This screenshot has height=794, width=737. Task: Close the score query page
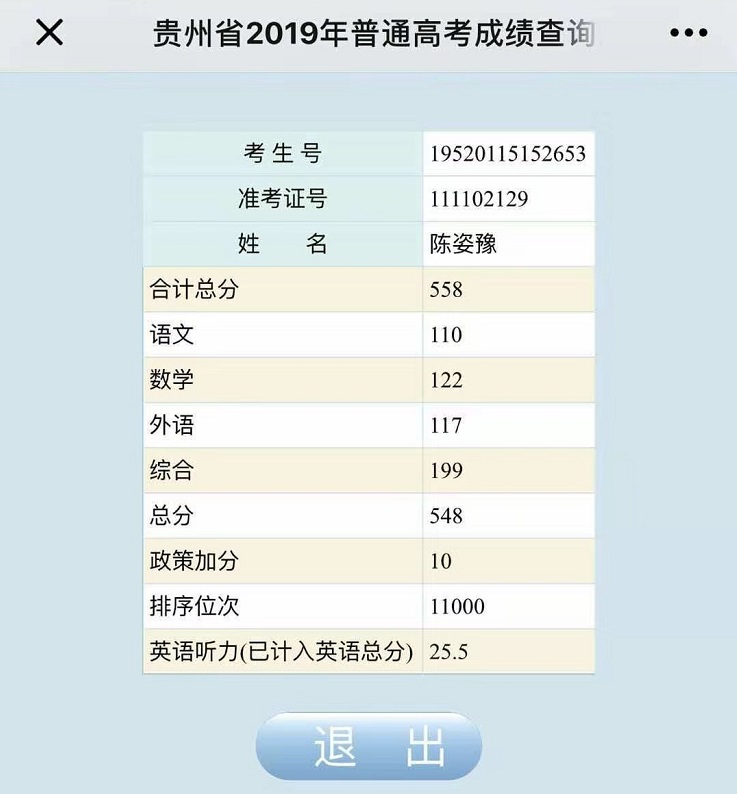pos(49,33)
